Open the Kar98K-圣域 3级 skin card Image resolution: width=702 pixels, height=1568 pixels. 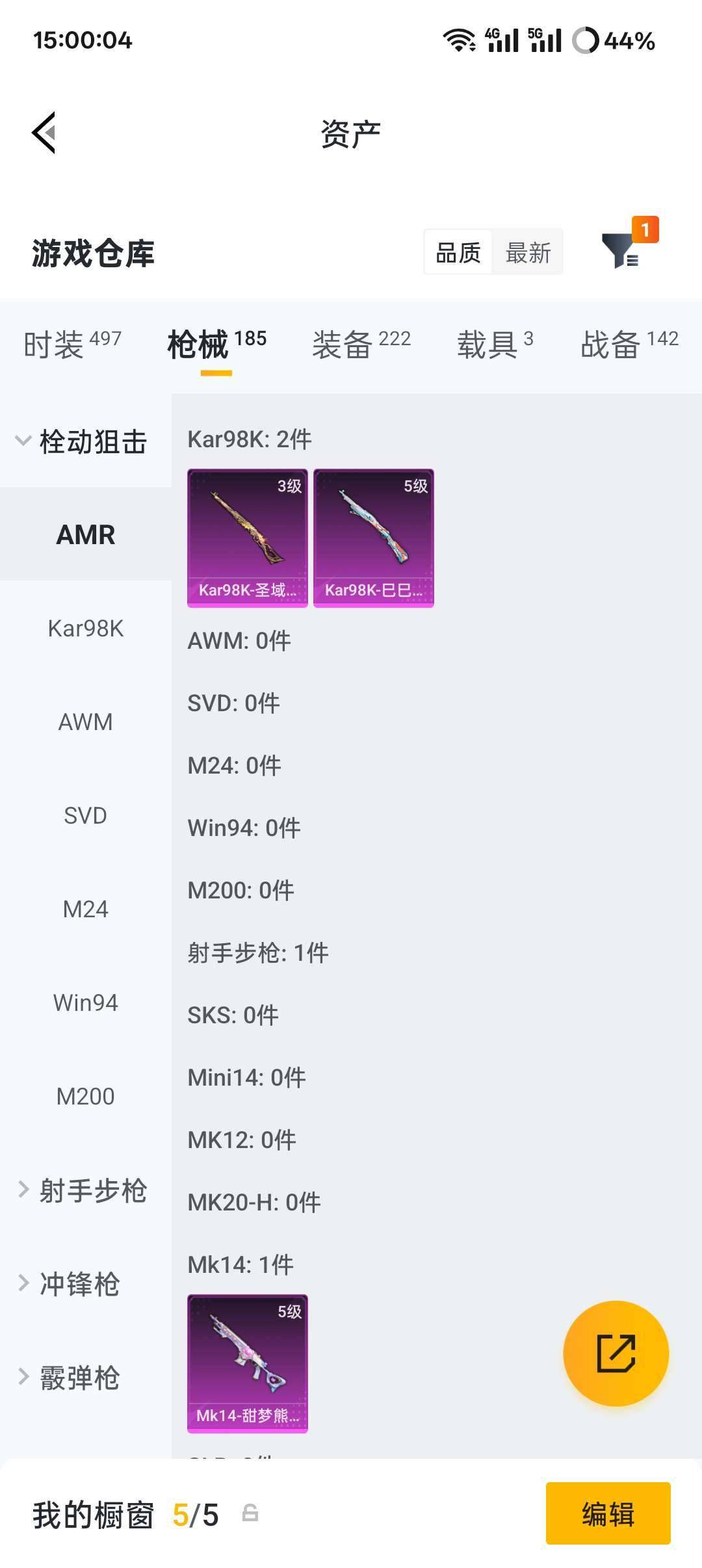[248, 538]
